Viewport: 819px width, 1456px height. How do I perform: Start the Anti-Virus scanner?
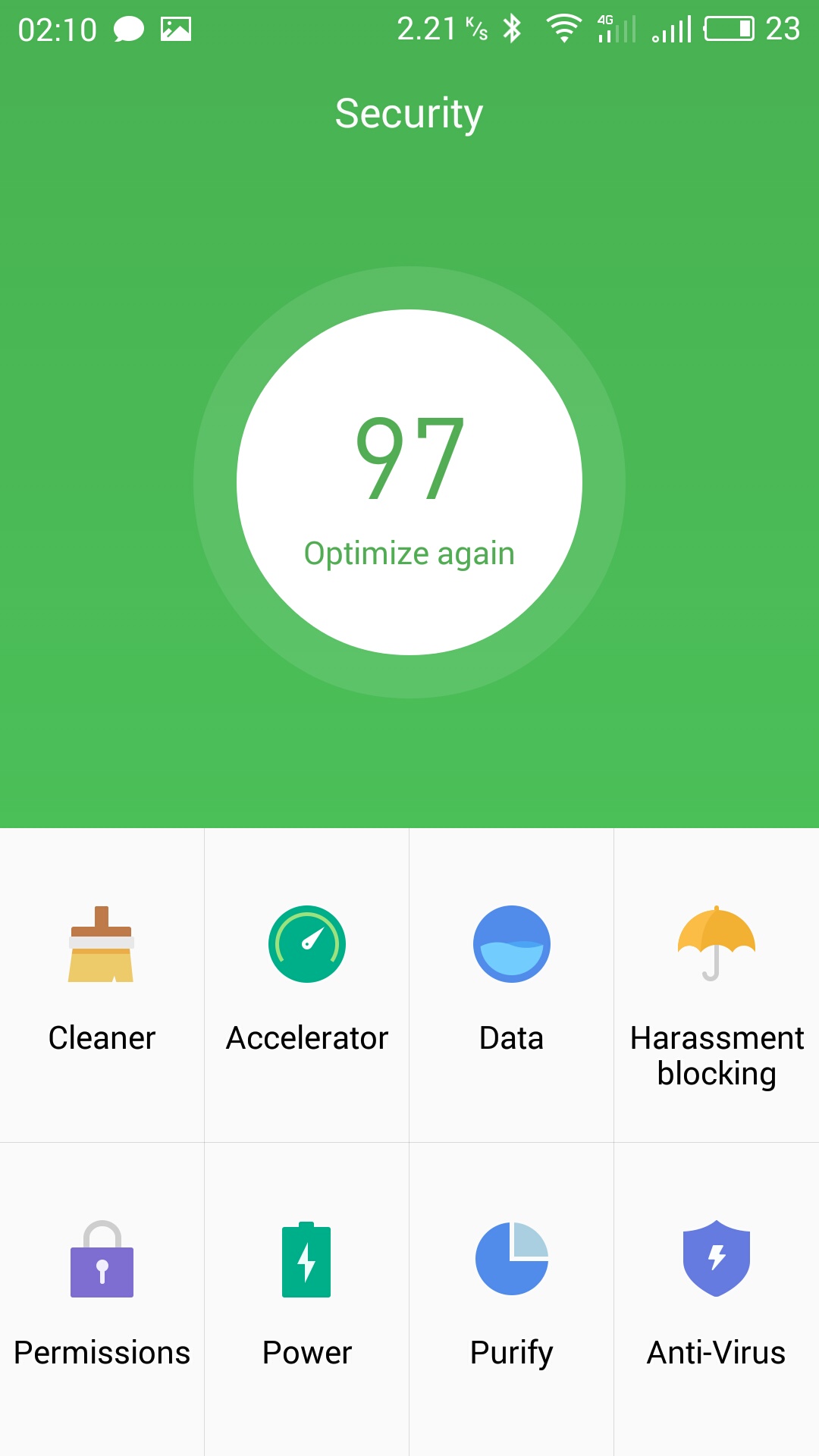click(717, 1297)
